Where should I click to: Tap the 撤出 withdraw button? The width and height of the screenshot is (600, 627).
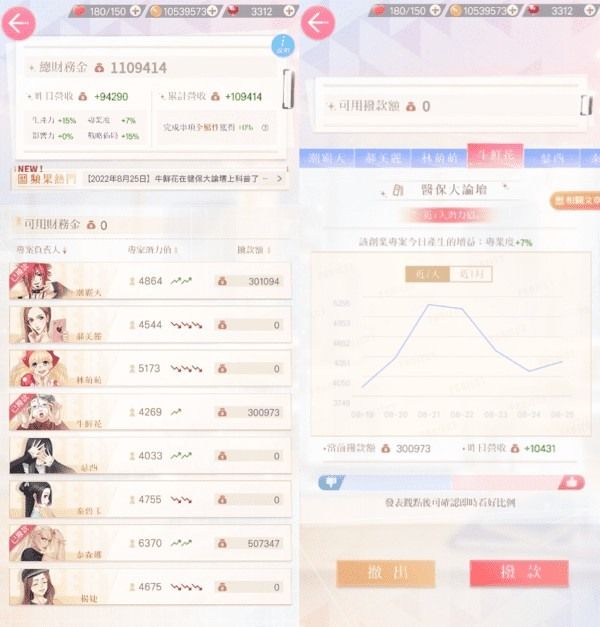click(x=385, y=572)
